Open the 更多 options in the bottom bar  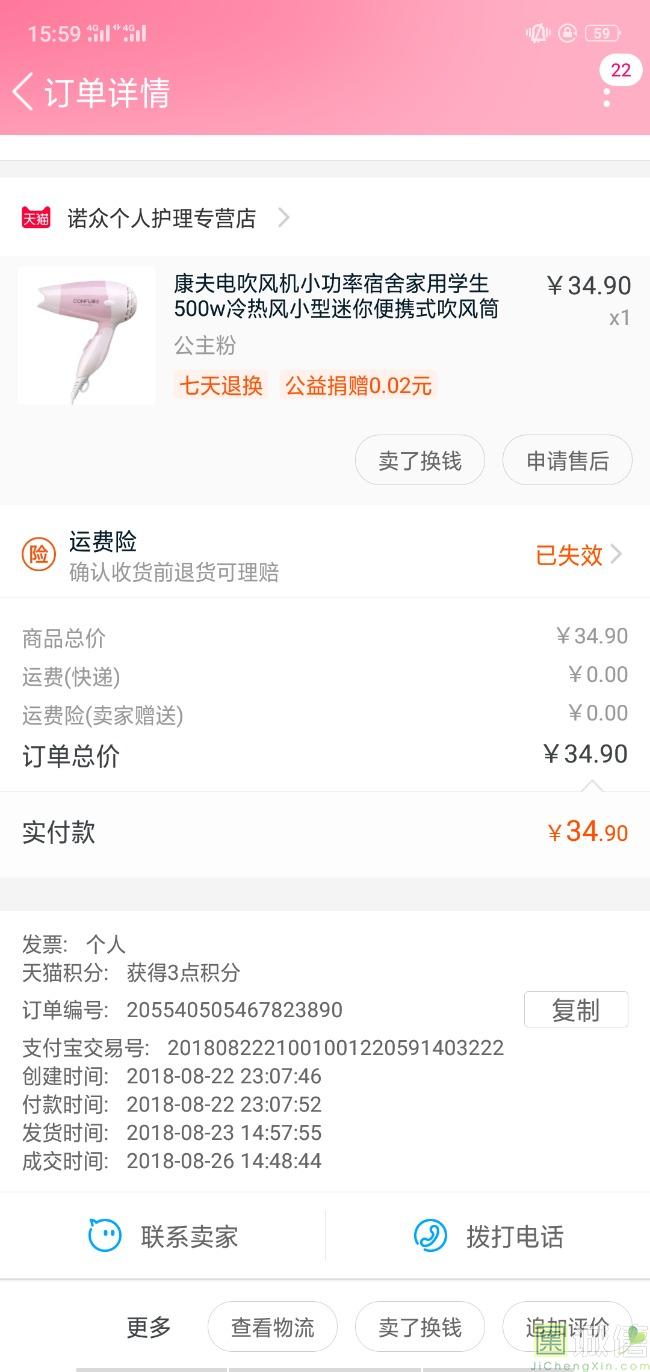point(148,1328)
